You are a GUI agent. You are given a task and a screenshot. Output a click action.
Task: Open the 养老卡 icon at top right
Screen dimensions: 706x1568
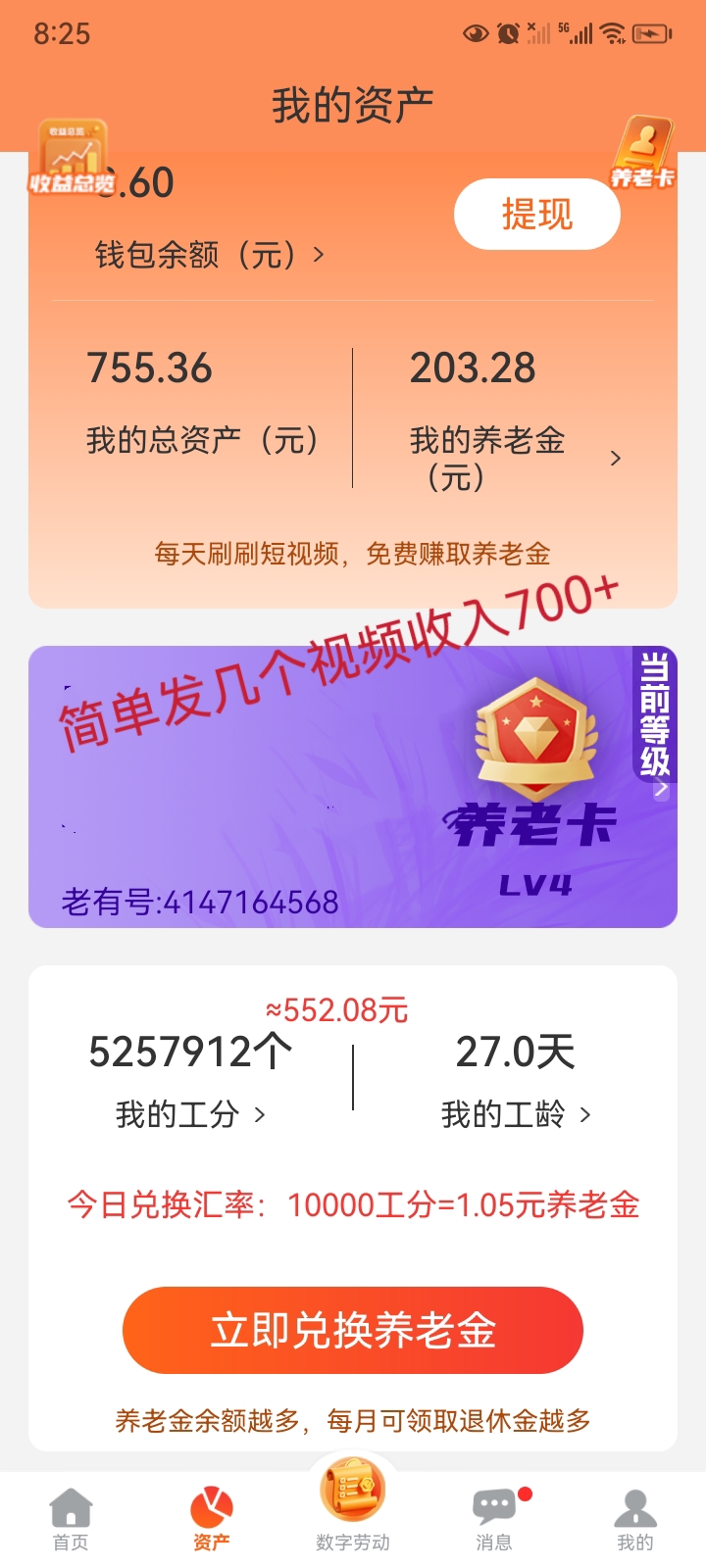tap(643, 154)
